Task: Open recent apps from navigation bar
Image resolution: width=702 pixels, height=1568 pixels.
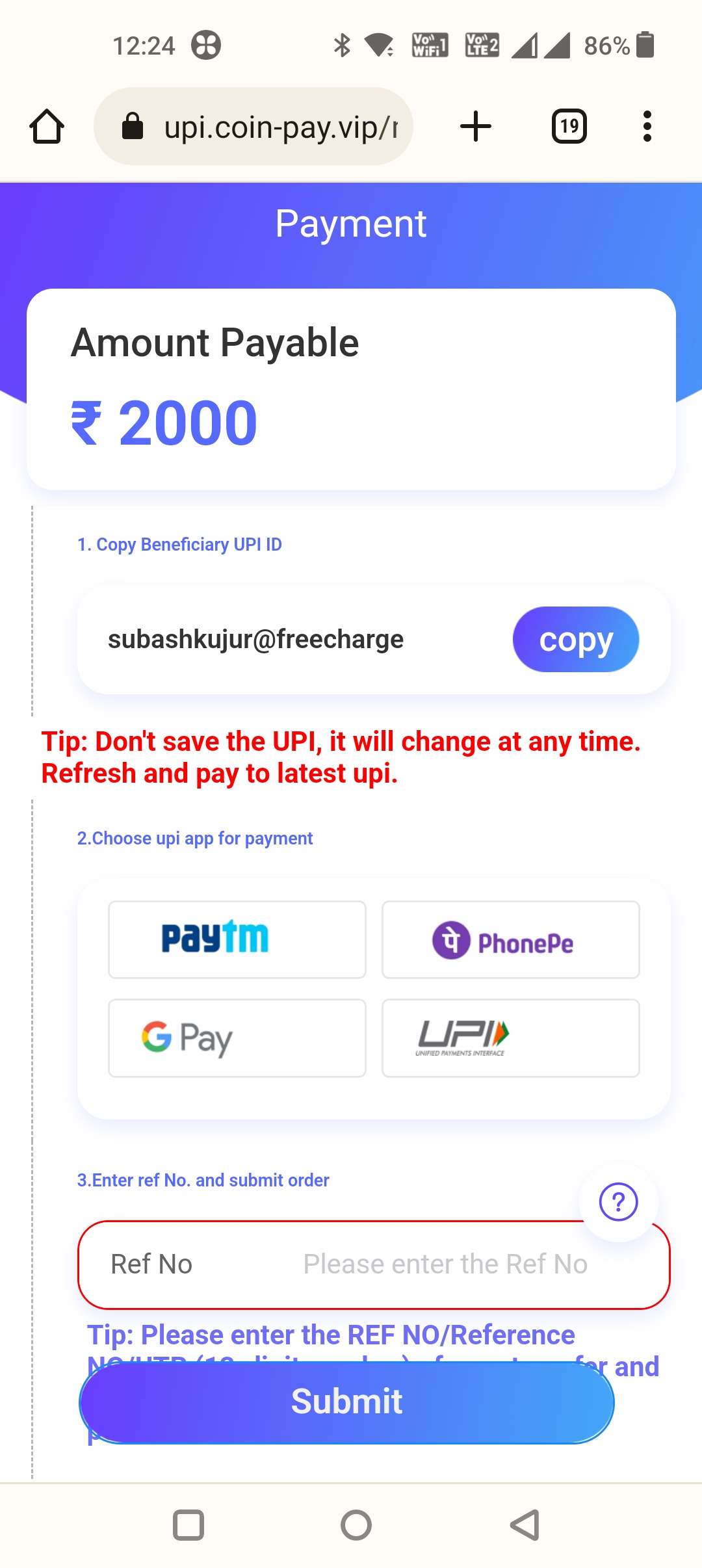Action: (188, 1525)
